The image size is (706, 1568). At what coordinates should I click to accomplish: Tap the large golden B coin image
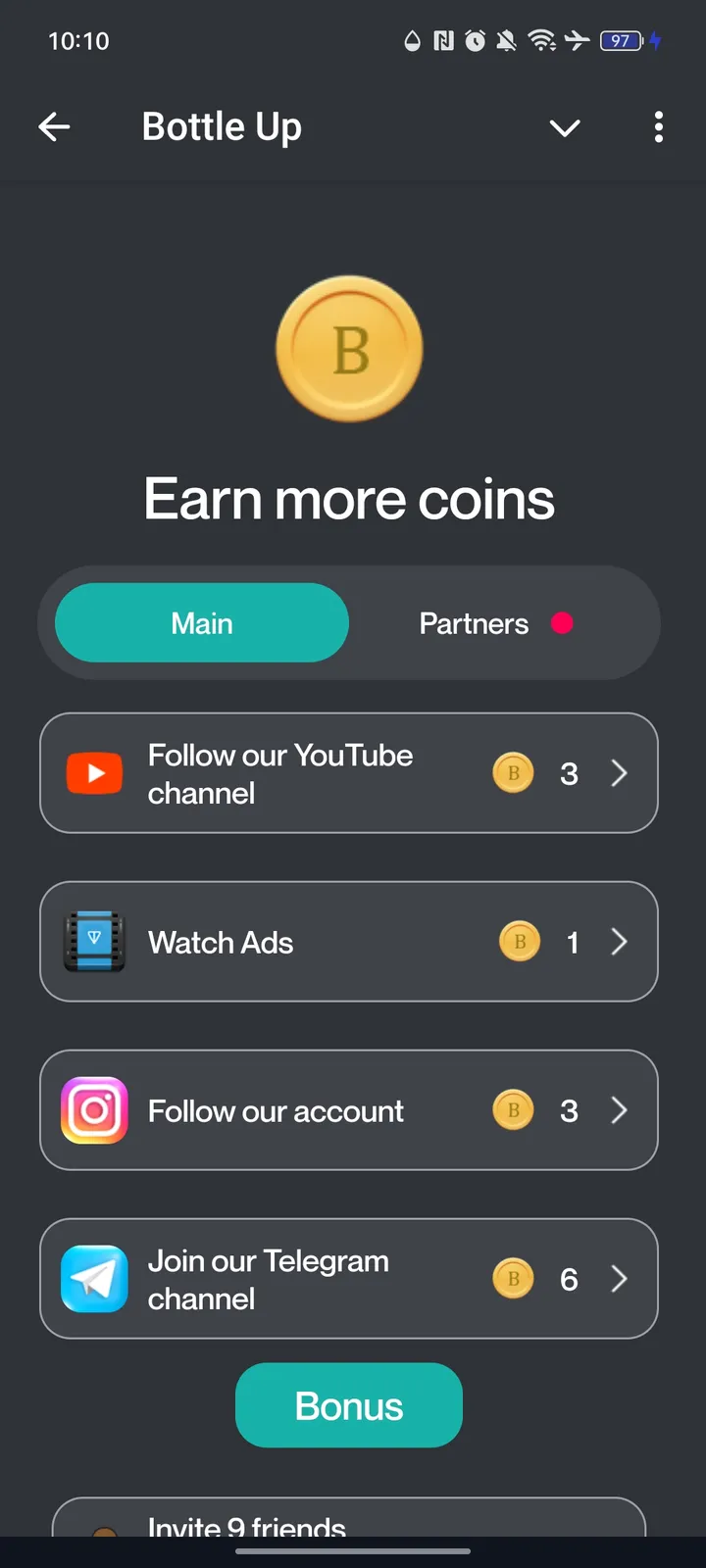349,350
